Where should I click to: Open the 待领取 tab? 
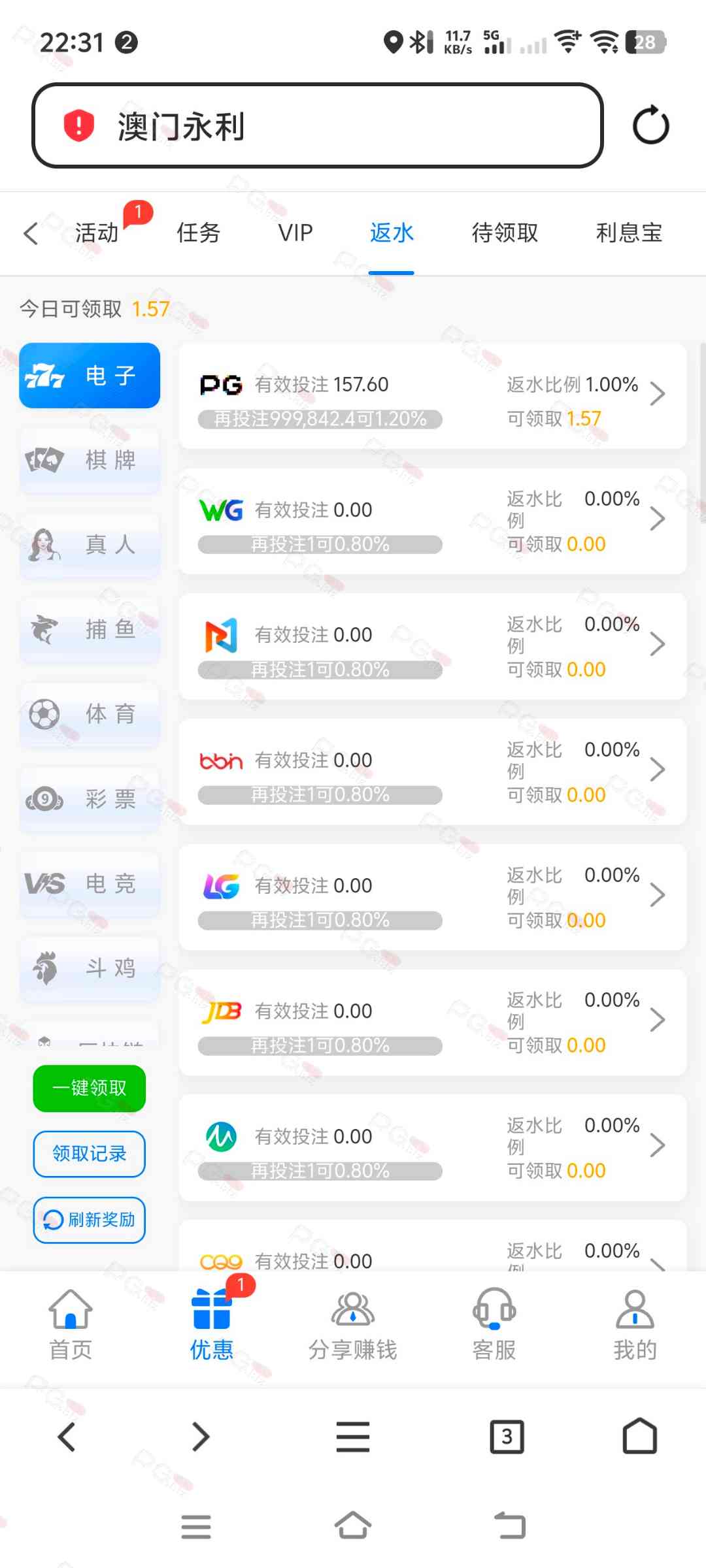point(505,233)
